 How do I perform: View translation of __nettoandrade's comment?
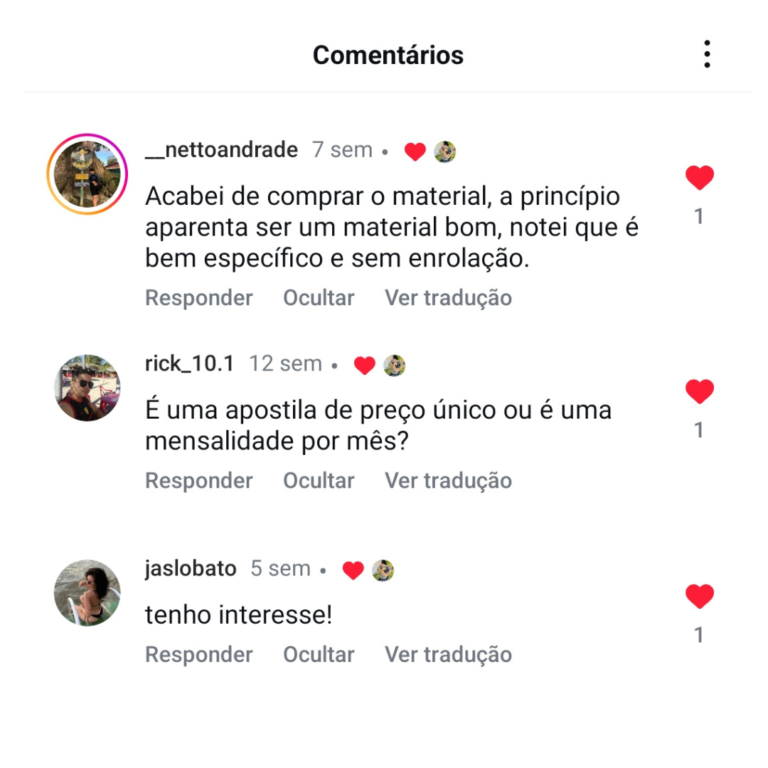pyautogui.click(x=448, y=298)
